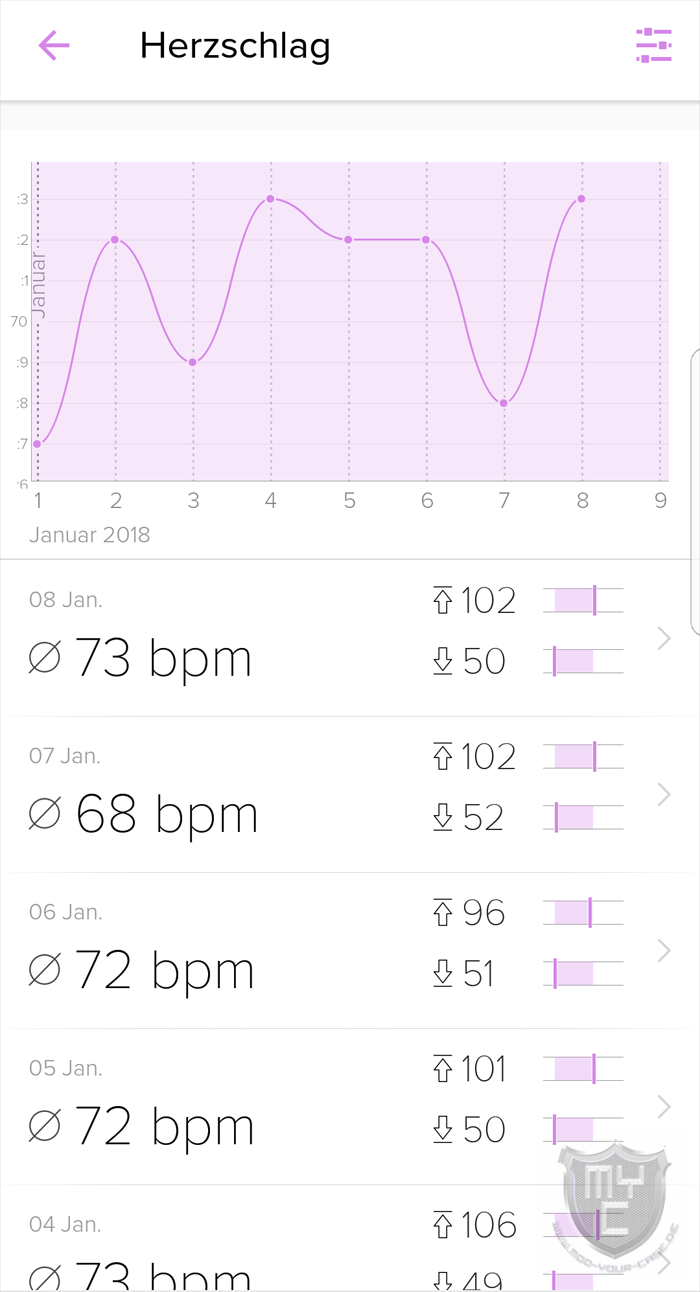Choose the day 2 point on the chart

coord(115,240)
